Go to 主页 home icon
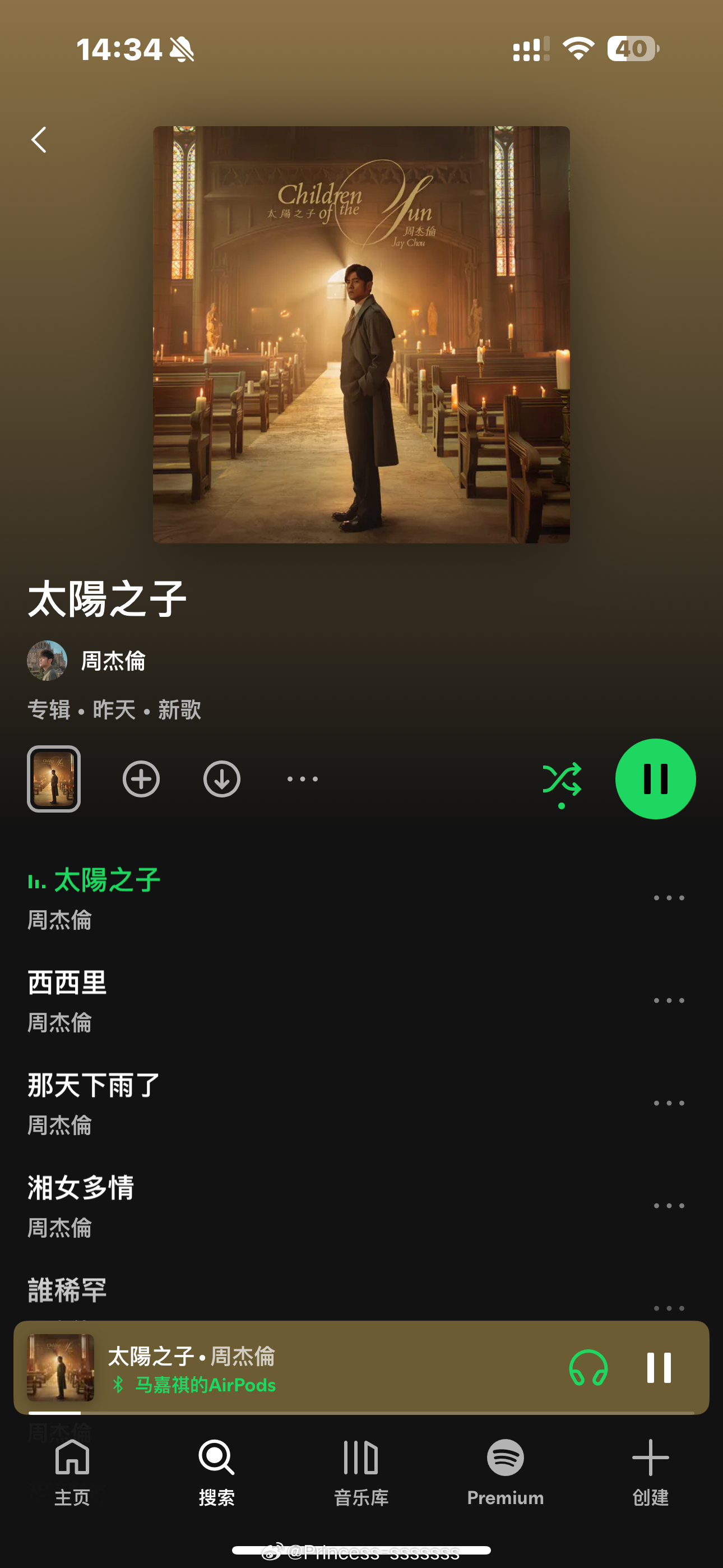The height and width of the screenshot is (1568, 723). (71, 1459)
